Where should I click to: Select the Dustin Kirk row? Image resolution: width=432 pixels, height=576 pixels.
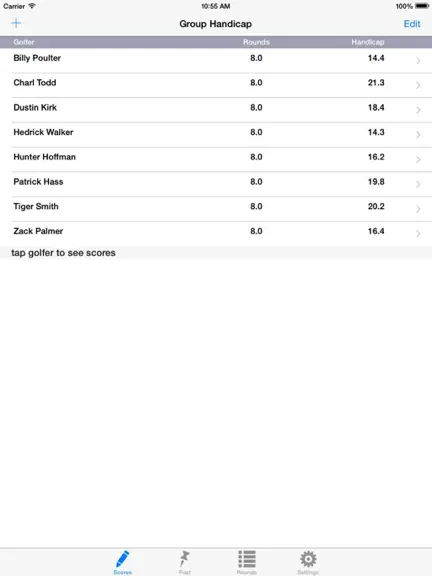[x=216, y=110]
